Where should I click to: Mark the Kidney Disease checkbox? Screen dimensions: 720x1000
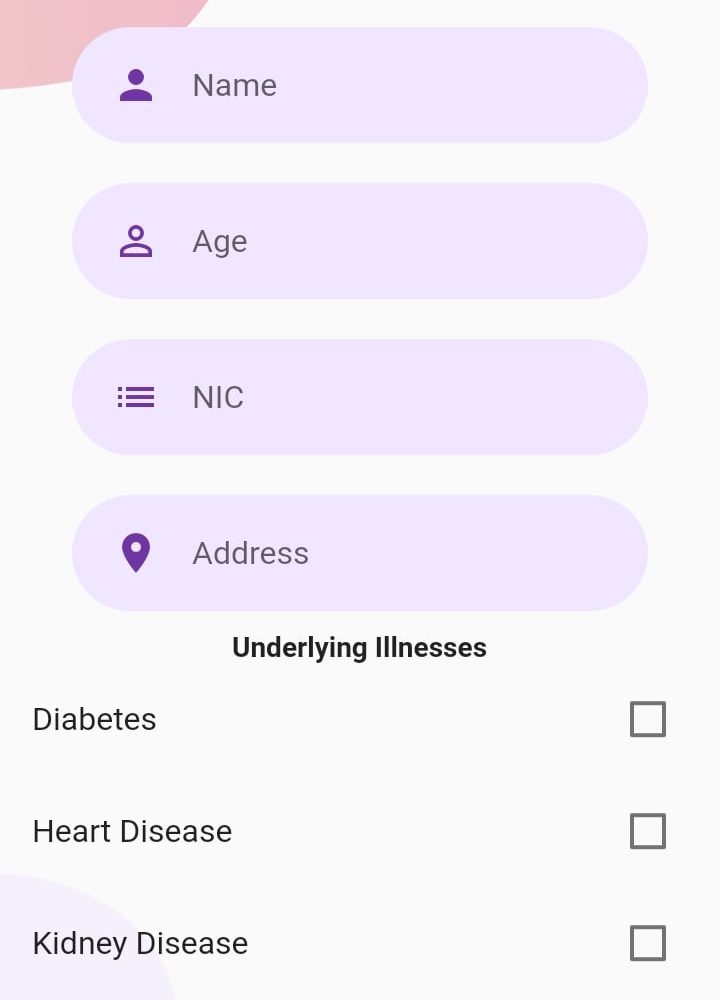click(x=648, y=944)
